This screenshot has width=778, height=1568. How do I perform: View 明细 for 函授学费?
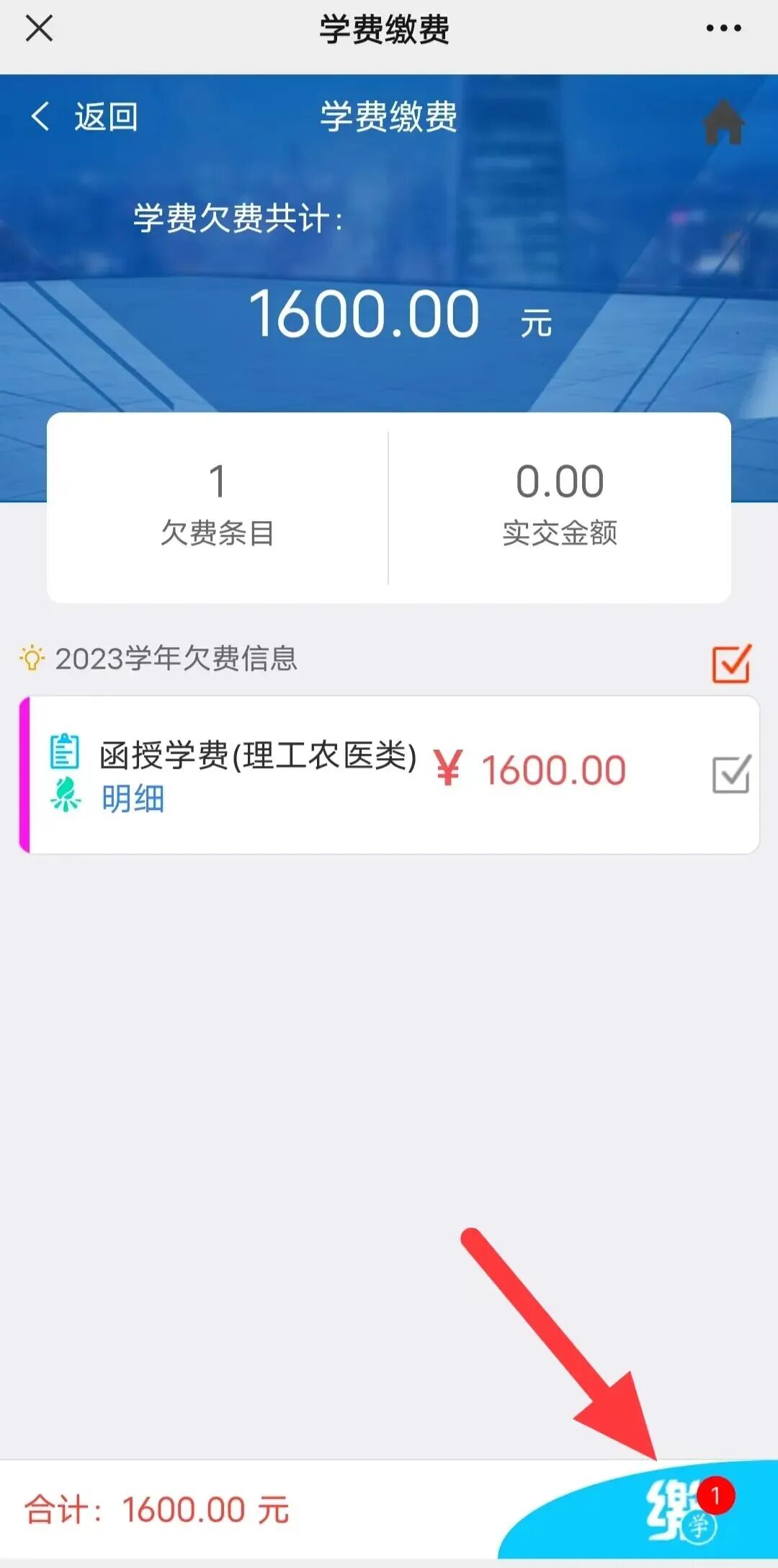pos(133,799)
